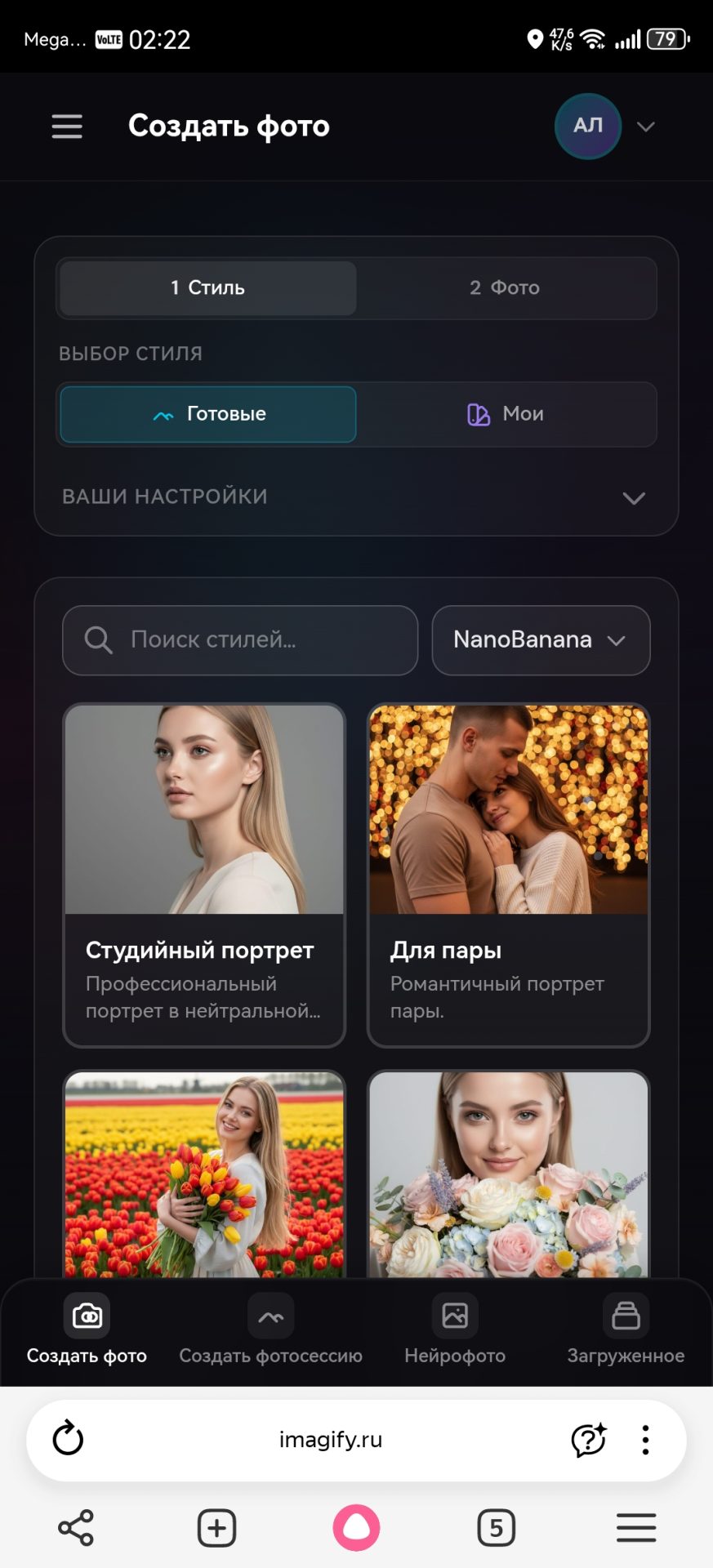Pick the rose bouquet style card
This screenshot has height=1568, width=713.
(508, 1174)
